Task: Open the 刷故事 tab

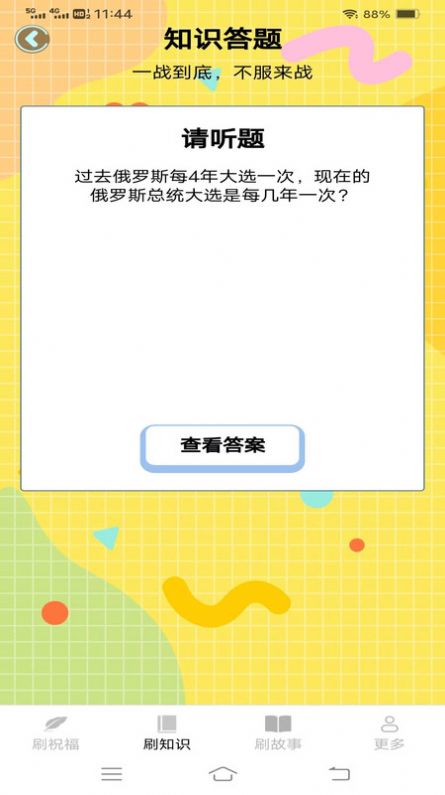Action: (x=278, y=733)
